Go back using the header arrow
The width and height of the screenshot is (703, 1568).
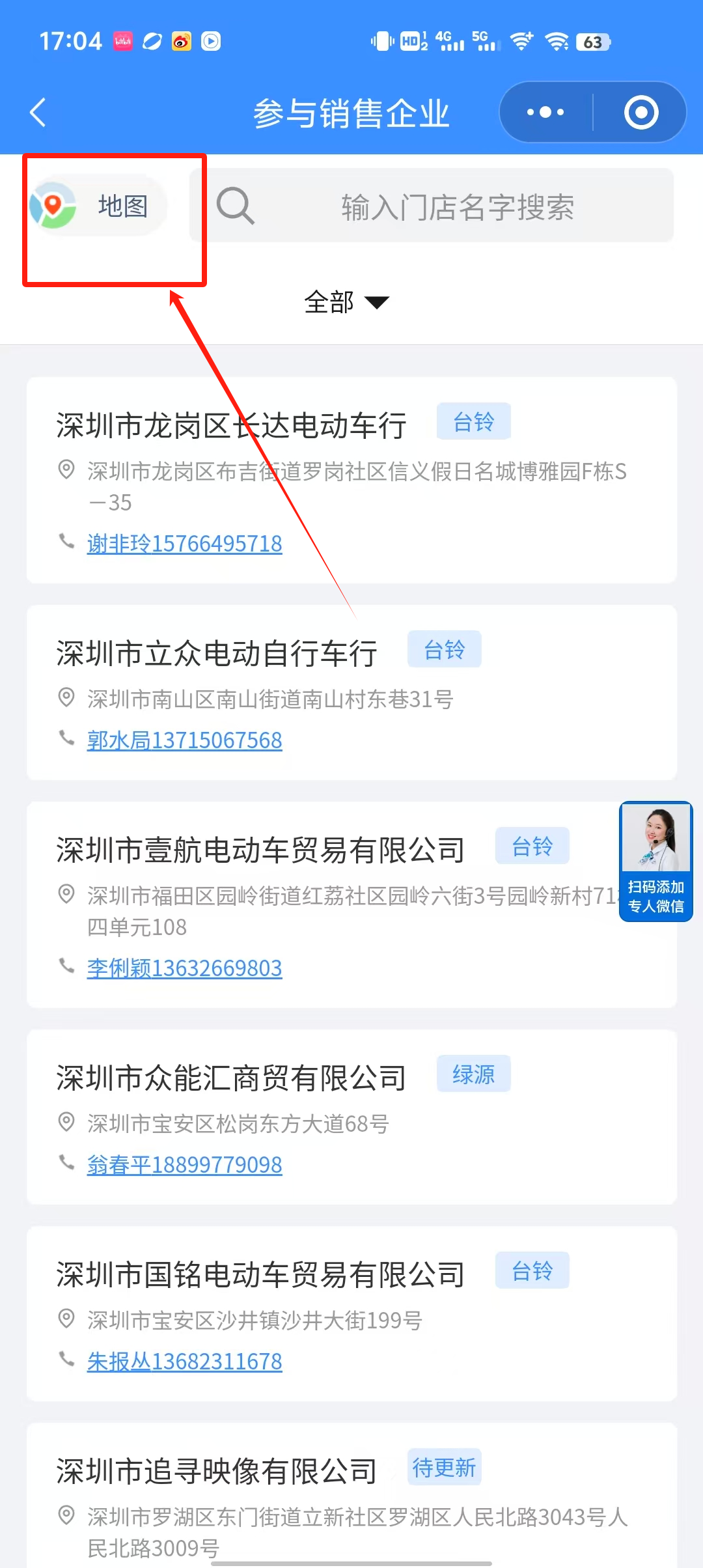38,113
